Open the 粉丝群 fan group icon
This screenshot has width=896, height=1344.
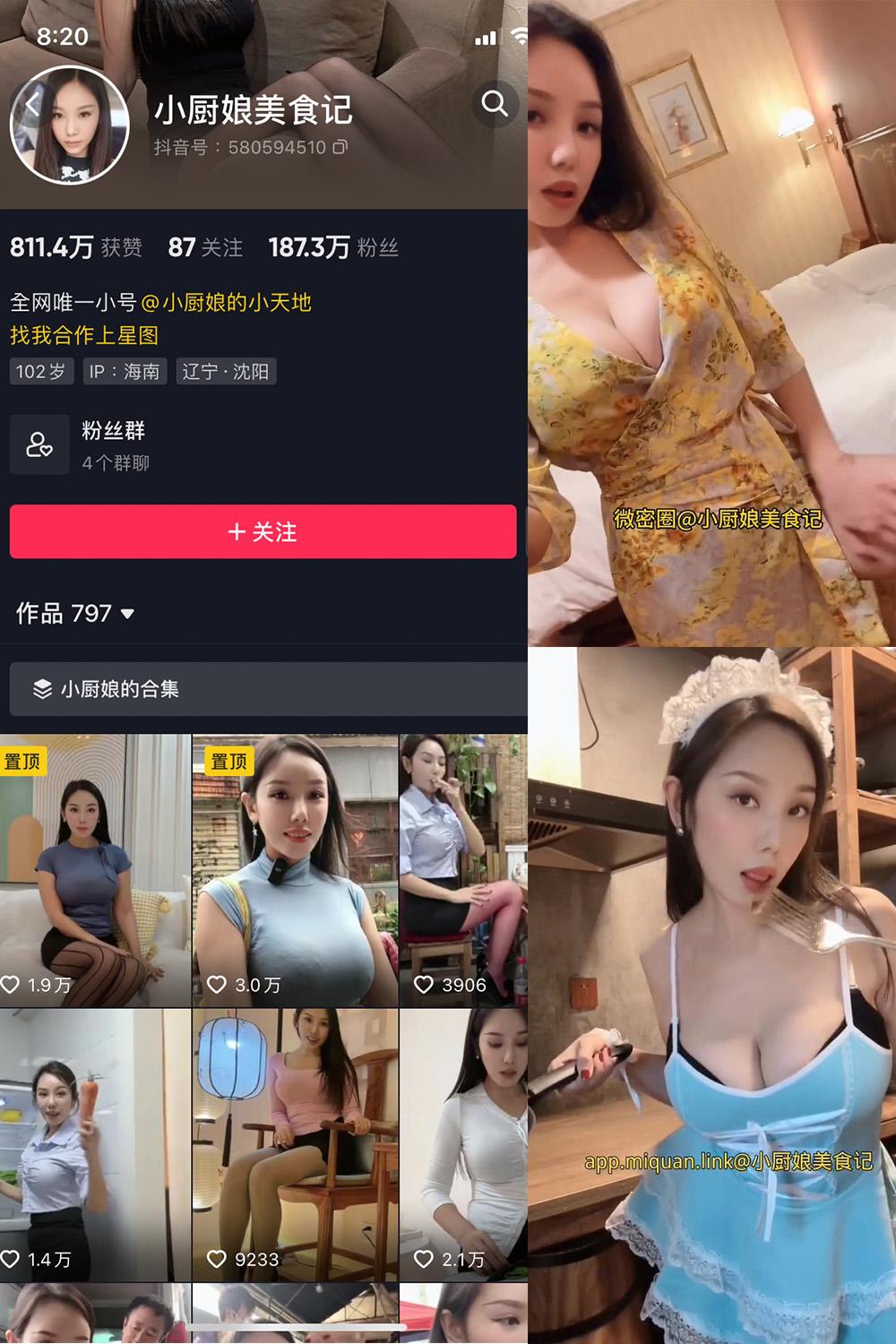(x=39, y=444)
